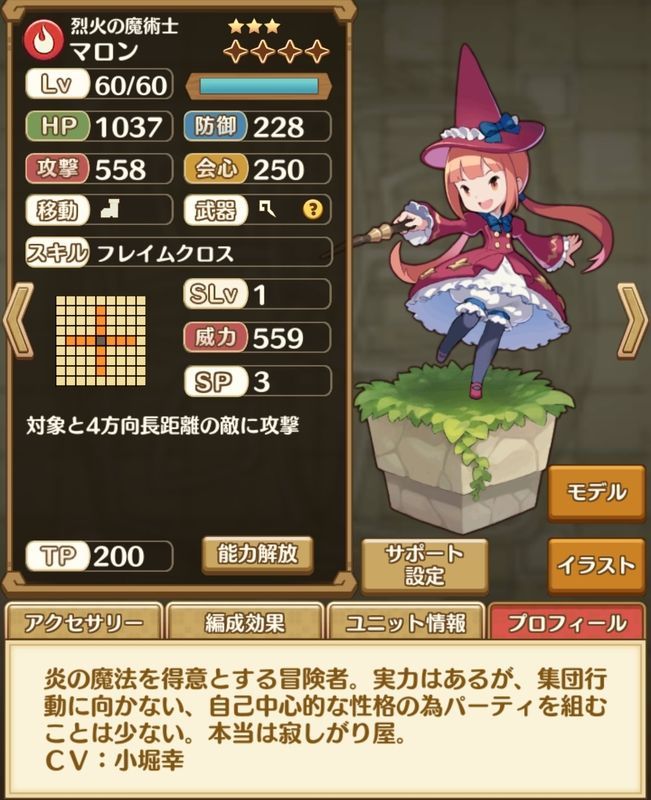
Task: Switch to the ユニット情報 tab
Action: pyautogui.click(x=406, y=622)
